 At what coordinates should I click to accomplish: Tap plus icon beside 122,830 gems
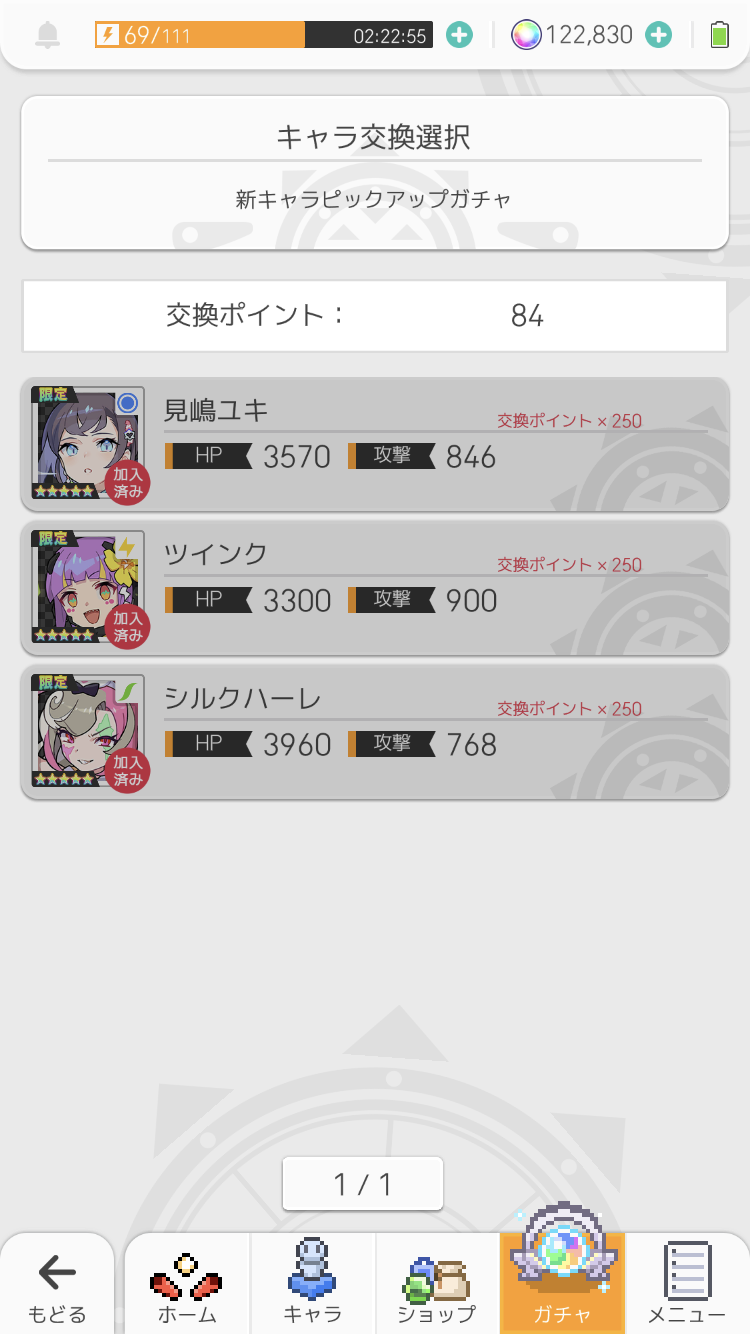(659, 35)
